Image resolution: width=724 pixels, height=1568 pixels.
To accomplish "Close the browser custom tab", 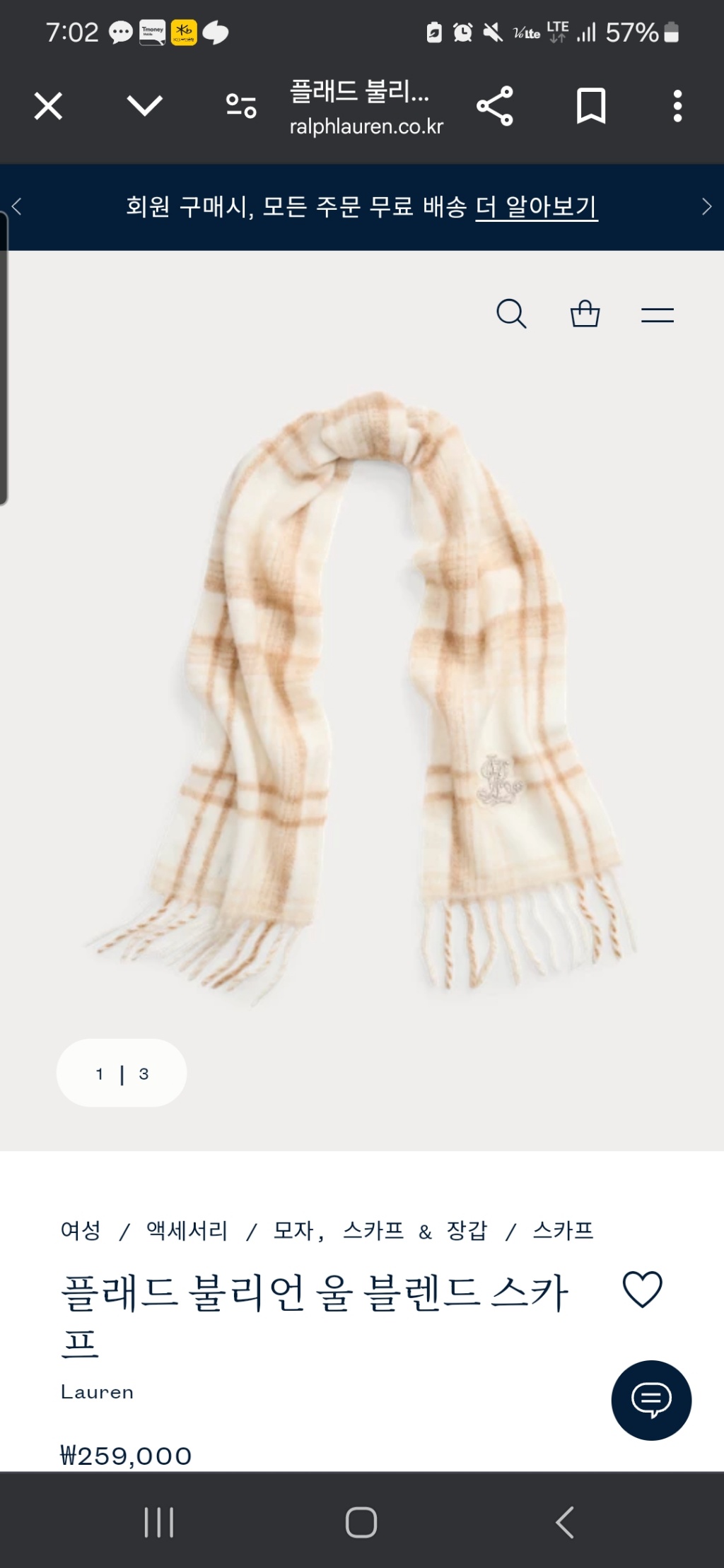I will tap(48, 107).
